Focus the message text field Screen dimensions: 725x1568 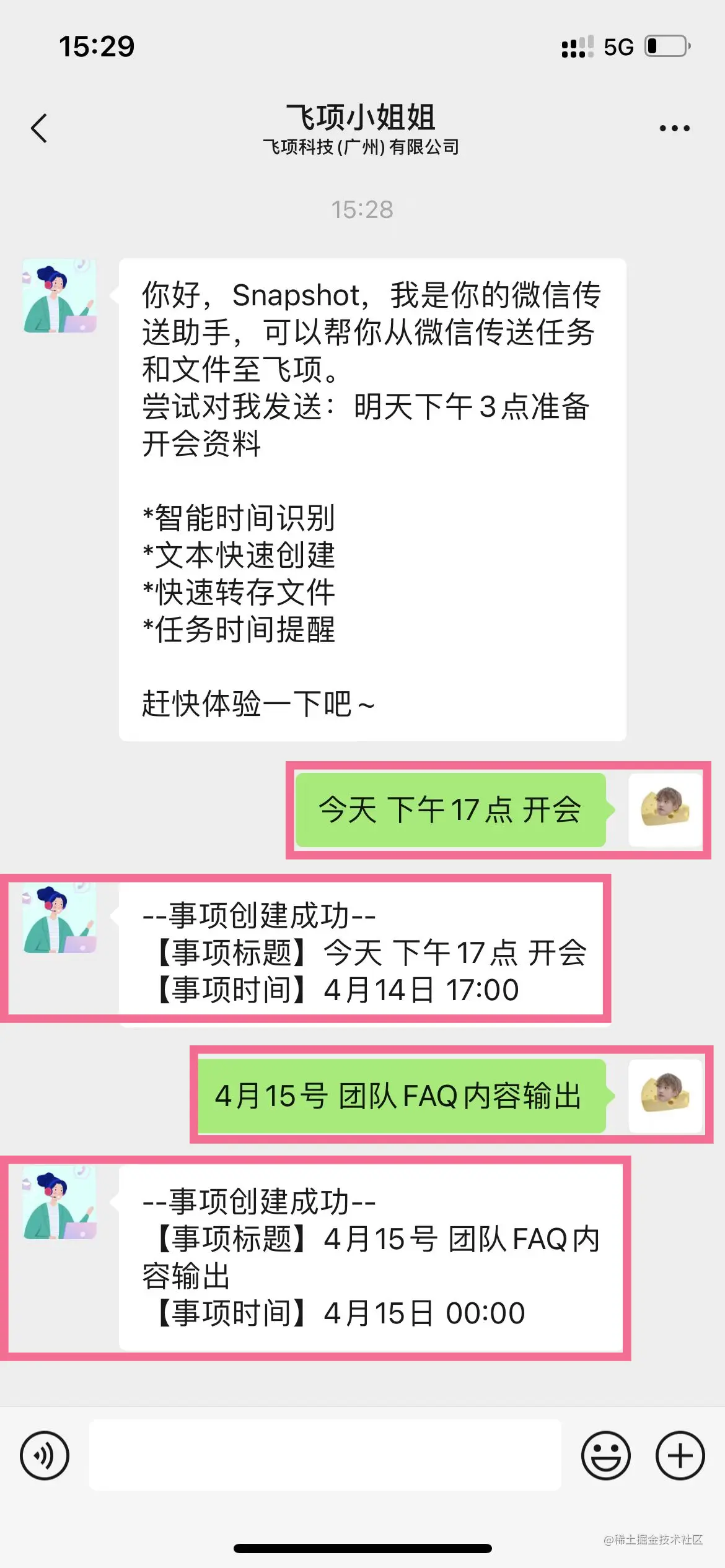point(325,1455)
